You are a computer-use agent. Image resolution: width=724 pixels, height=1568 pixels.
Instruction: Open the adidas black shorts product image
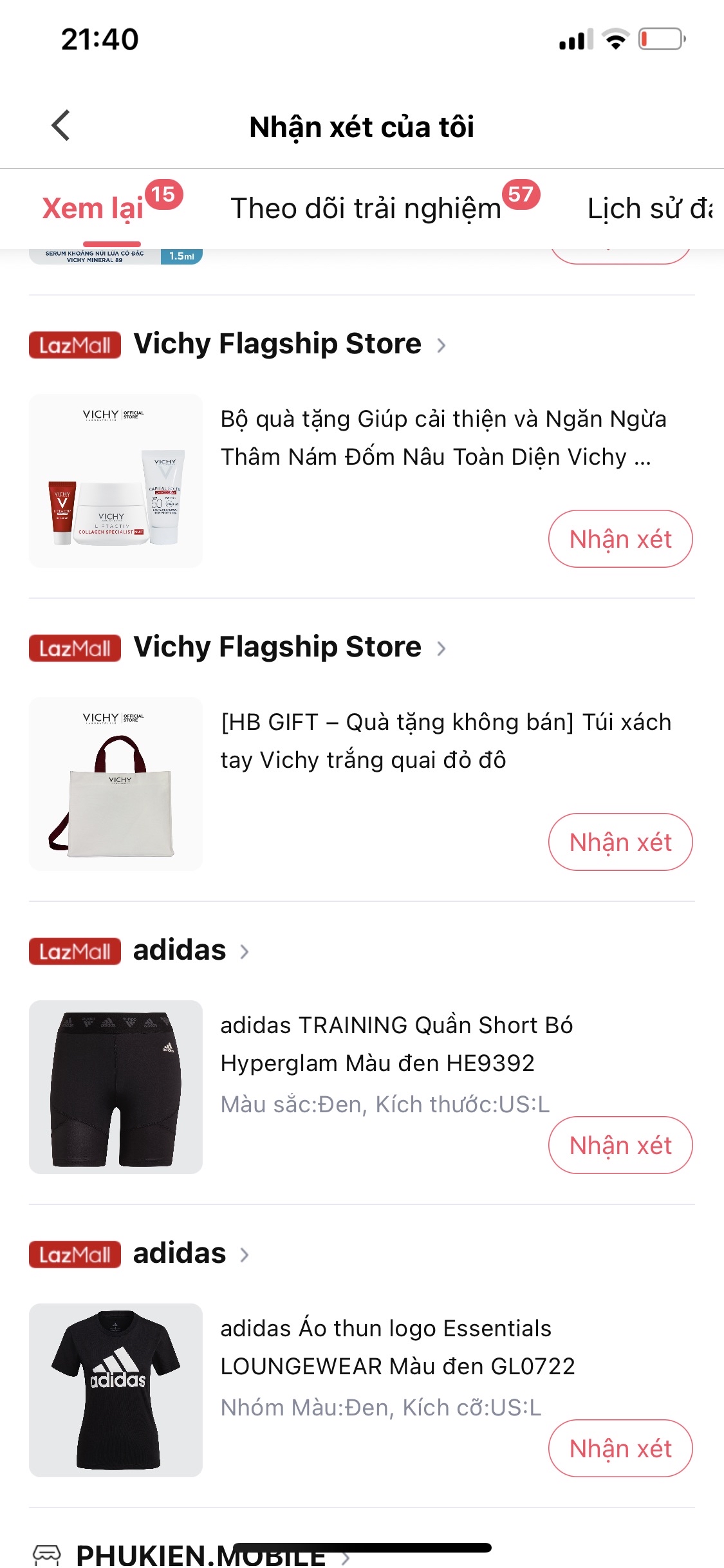pyautogui.click(x=116, y=1087)
